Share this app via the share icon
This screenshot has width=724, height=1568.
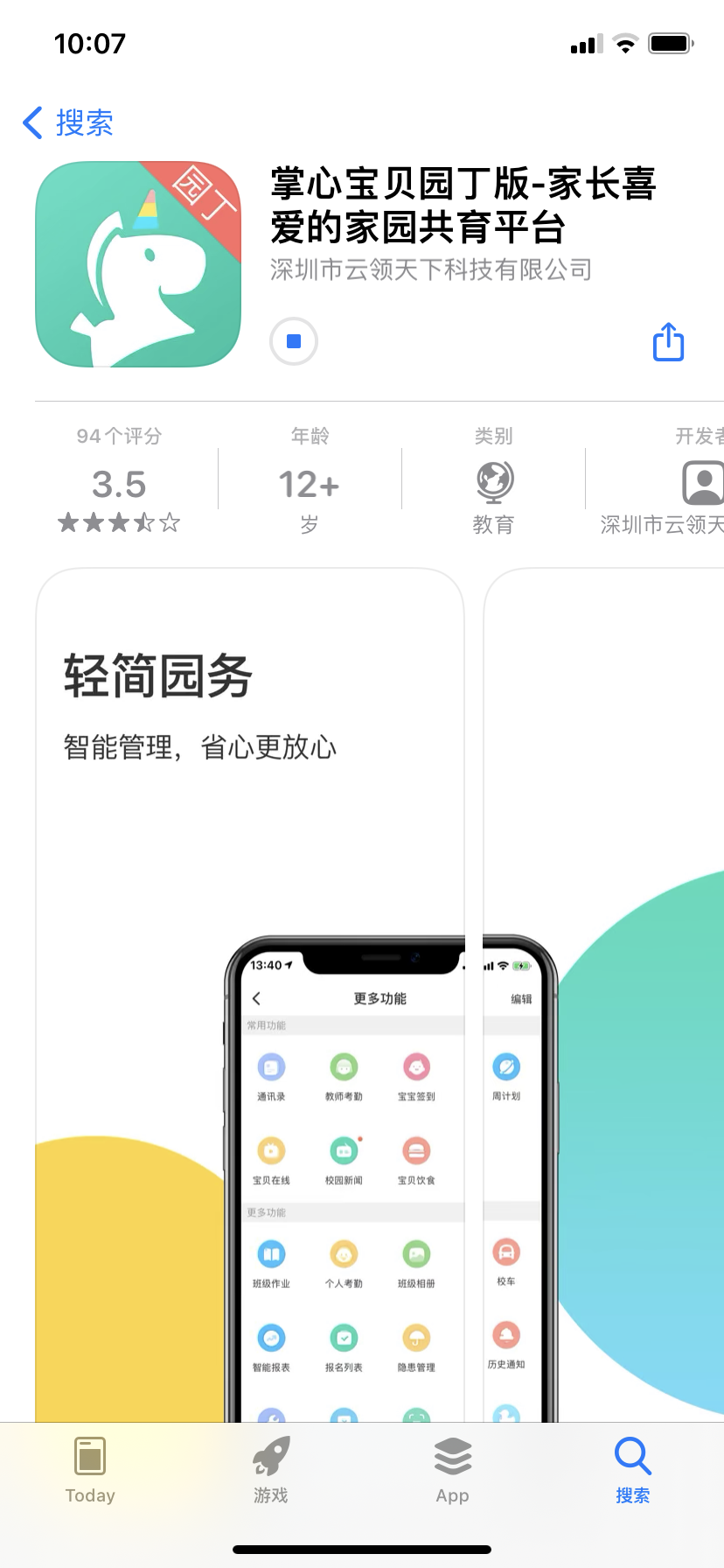tap(668, 342)
